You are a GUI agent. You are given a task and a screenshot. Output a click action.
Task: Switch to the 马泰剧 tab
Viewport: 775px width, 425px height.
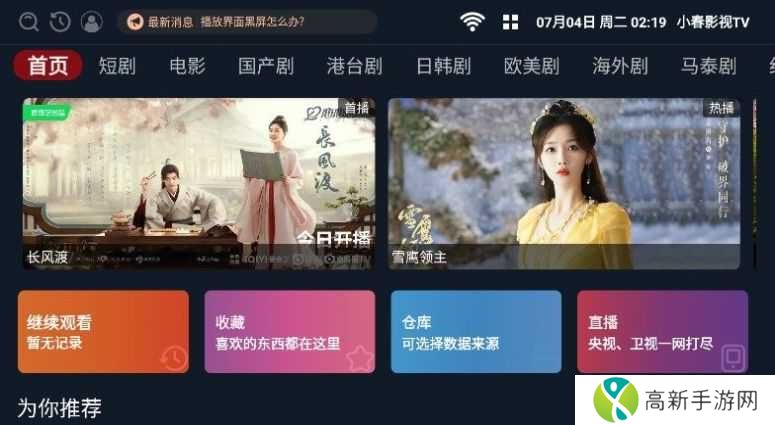click(x=708, y=66)
